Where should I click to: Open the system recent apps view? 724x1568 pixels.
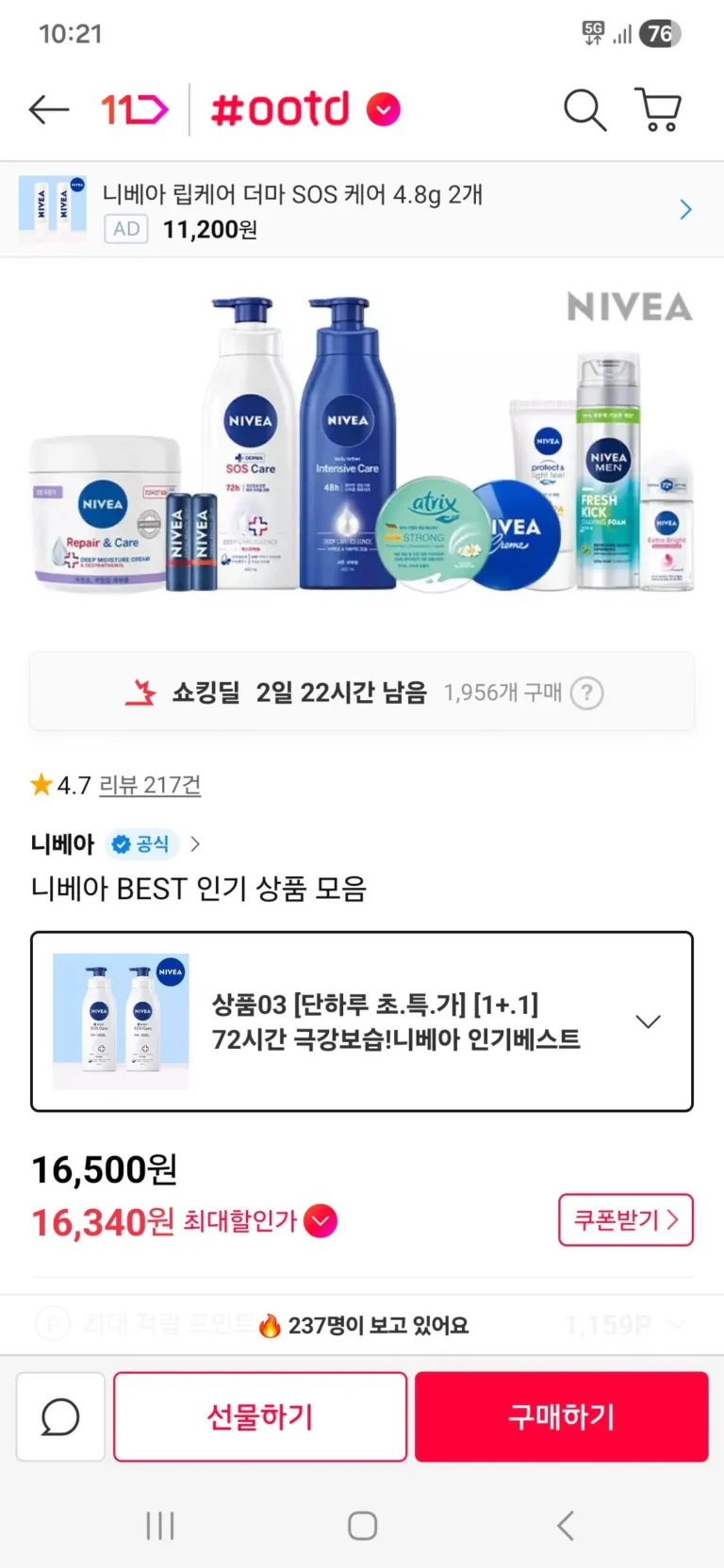pos(160,1526)
